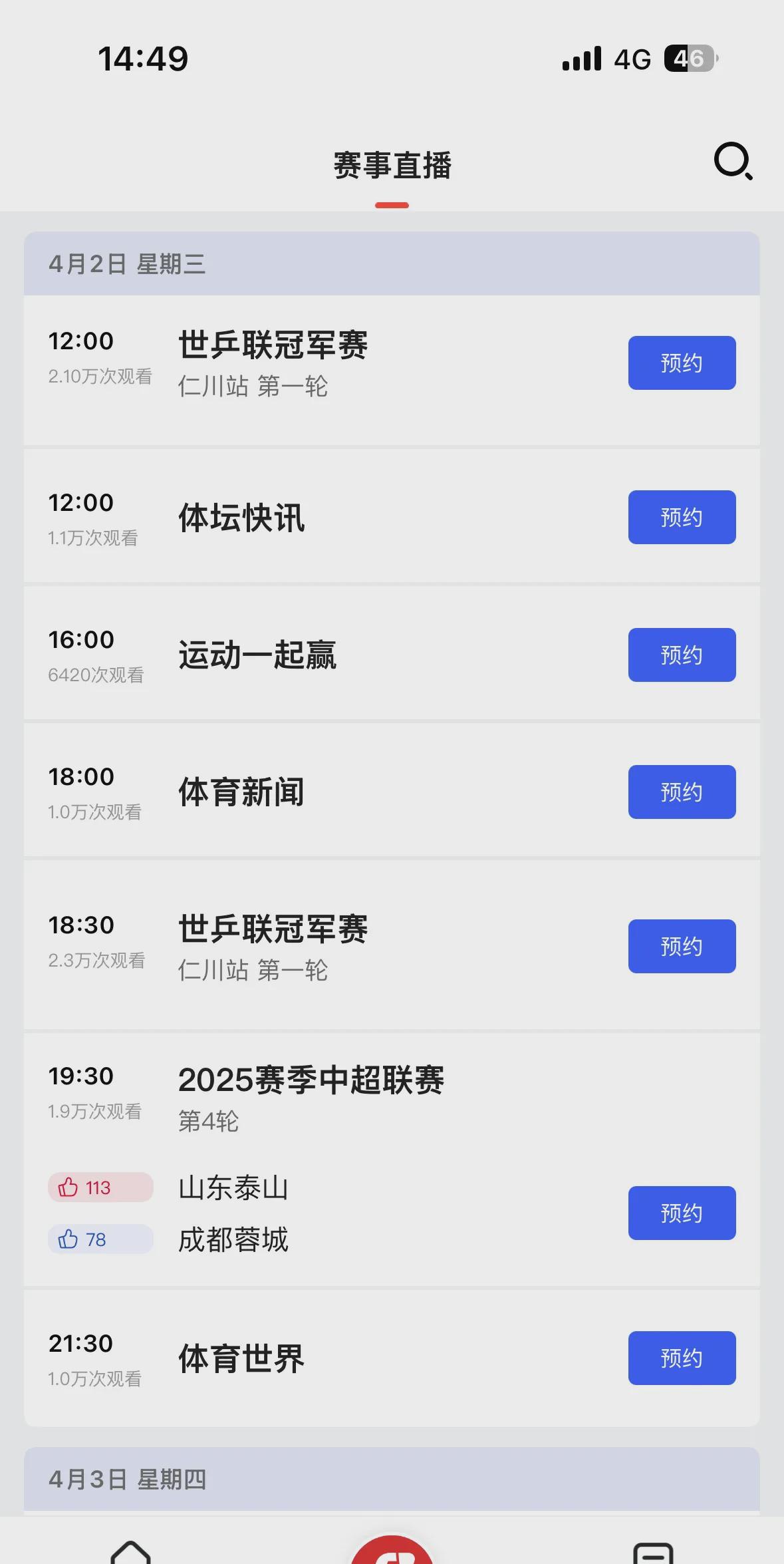Tap 预约 for 体育世界
784x1564 pixels.
682,1358
